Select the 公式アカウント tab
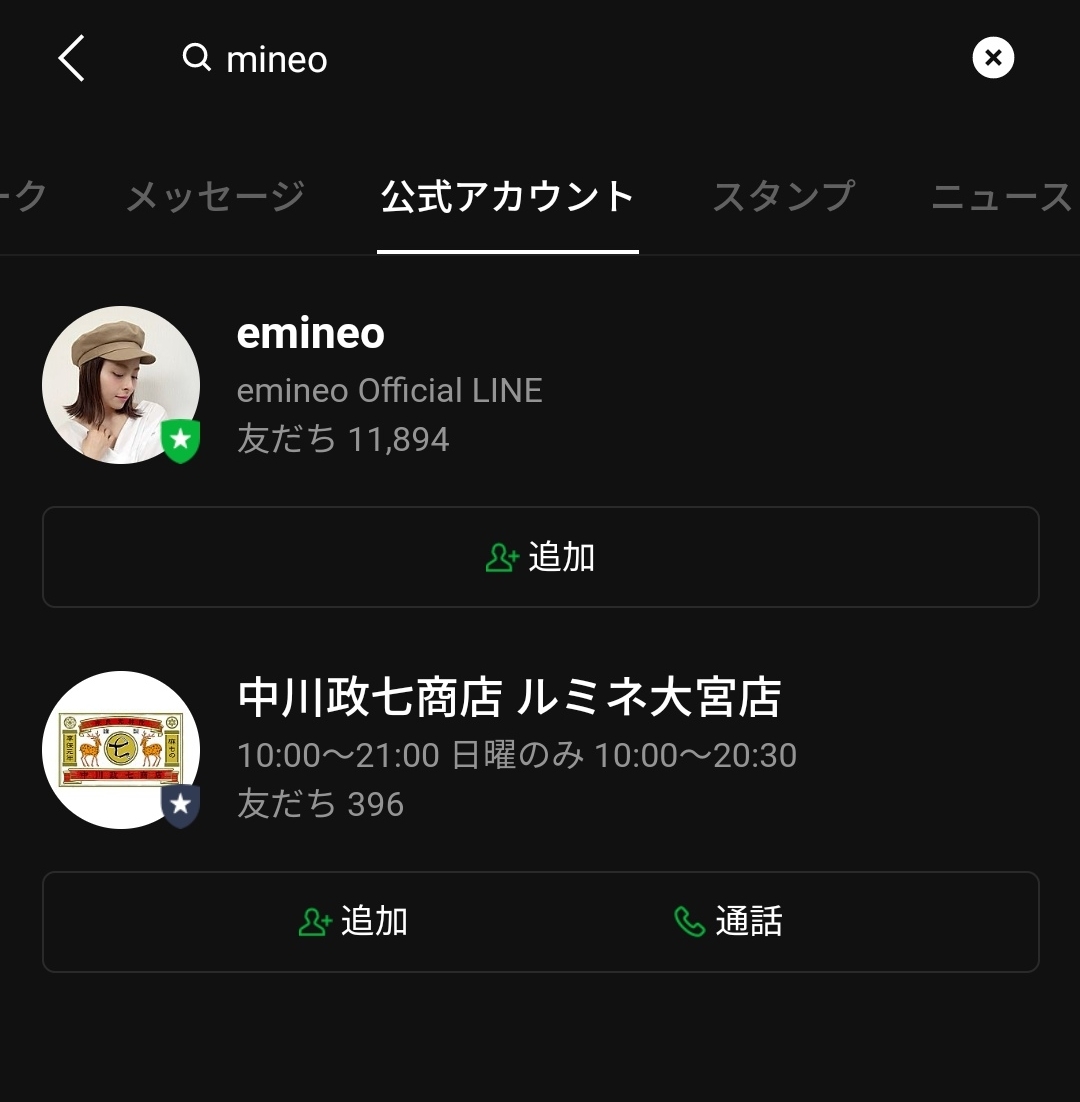Image resolution: width=1080 pixels, height=1102 pixels. [x=507, y=196]
